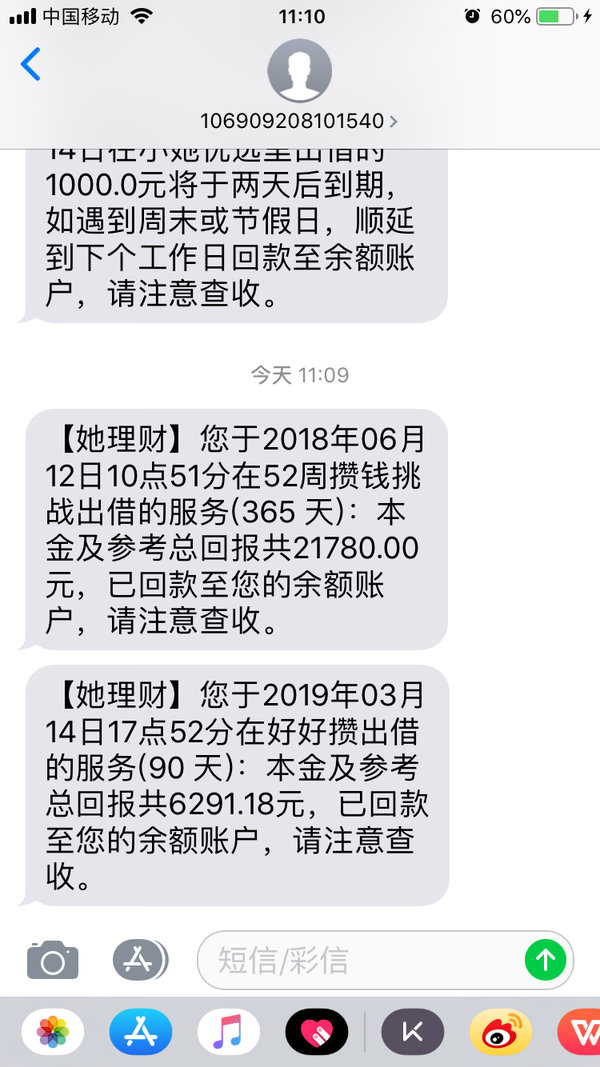Open the Music iMessage app

coord(229,1032)
